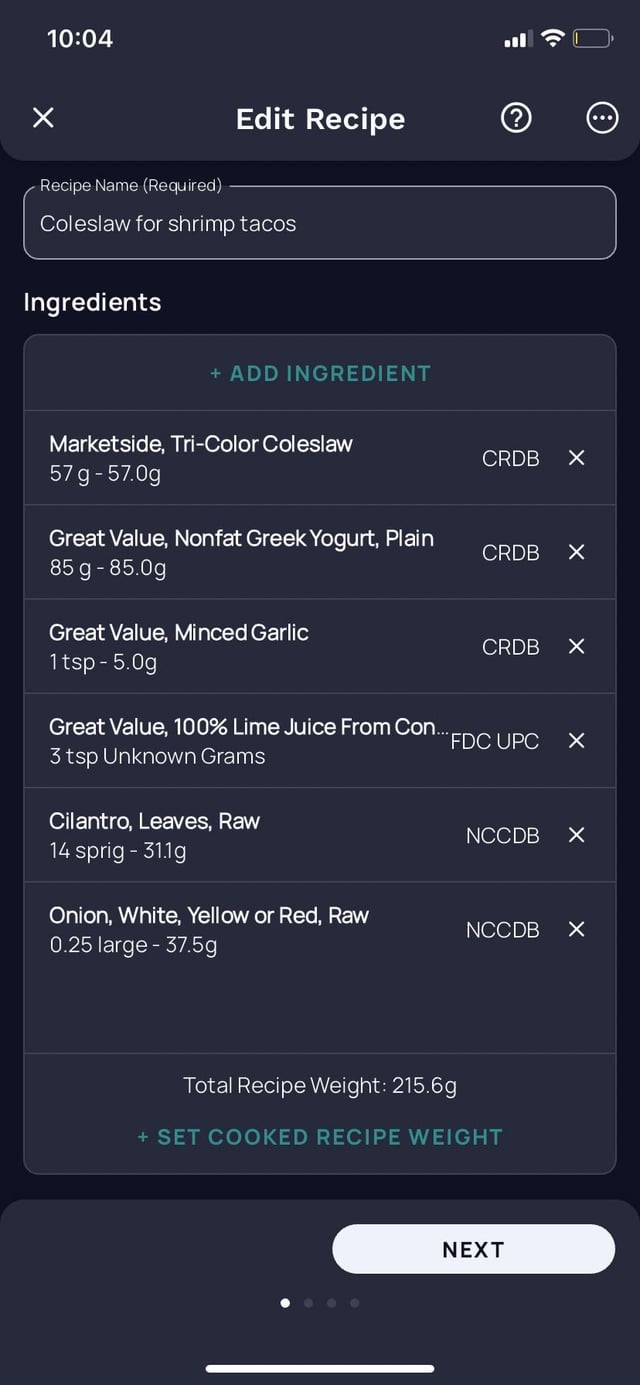Image resolution: width=640 pixels, height=1385 pixels.
Task: Continue with the Next button
Action: tap(473, 1249)
